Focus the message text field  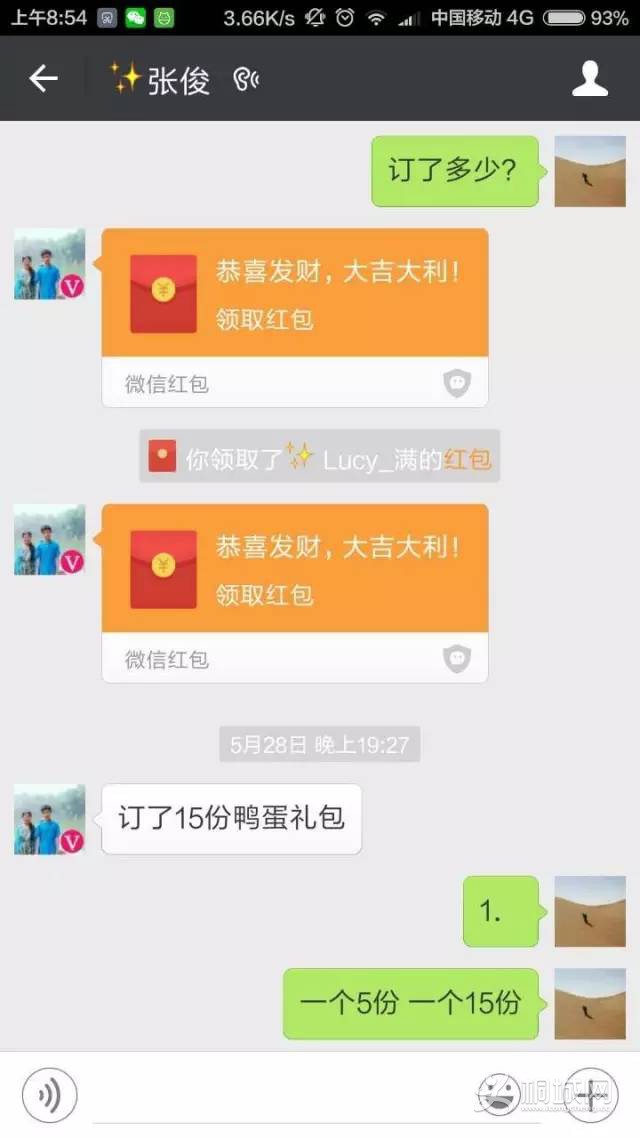click(x=270, y=1095)
